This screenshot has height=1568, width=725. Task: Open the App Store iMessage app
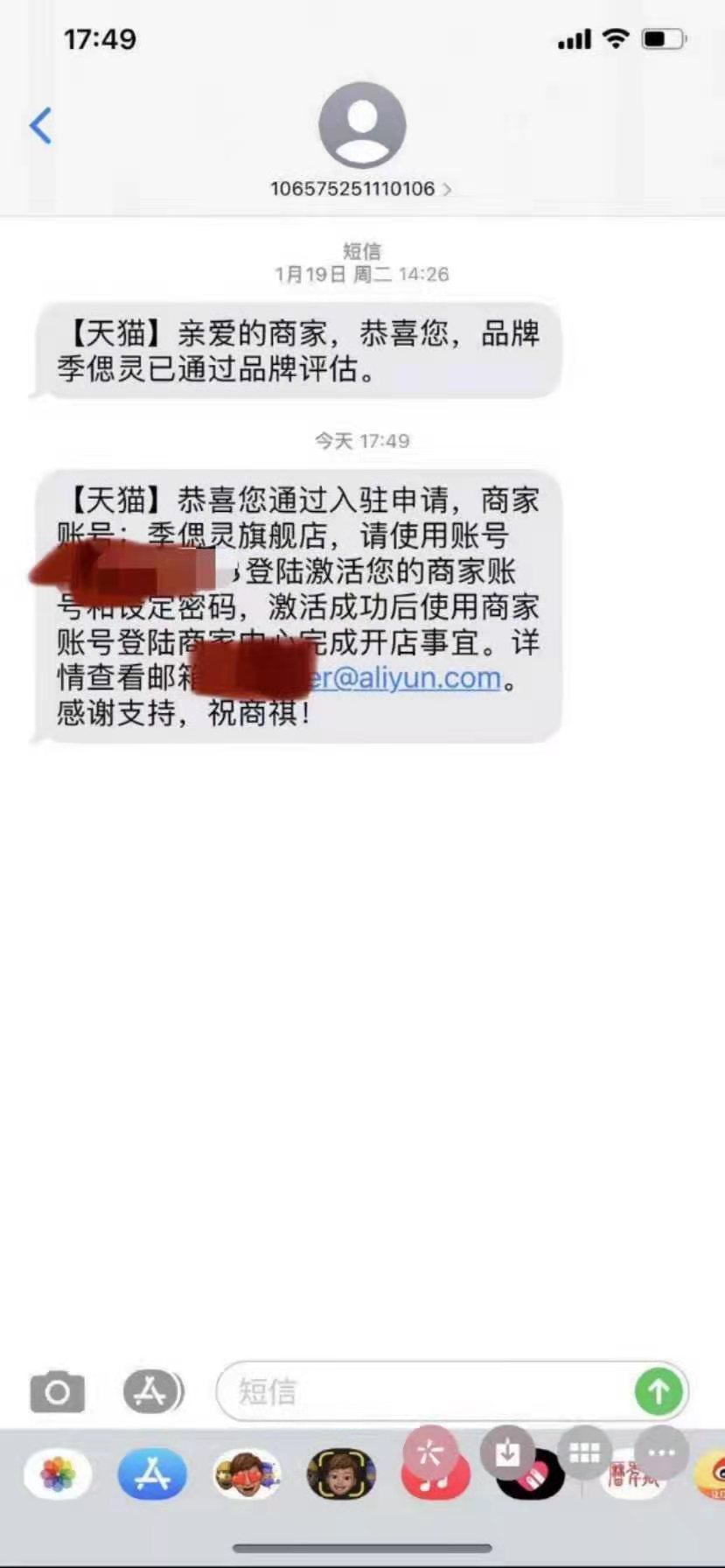tap(152, 1473)
